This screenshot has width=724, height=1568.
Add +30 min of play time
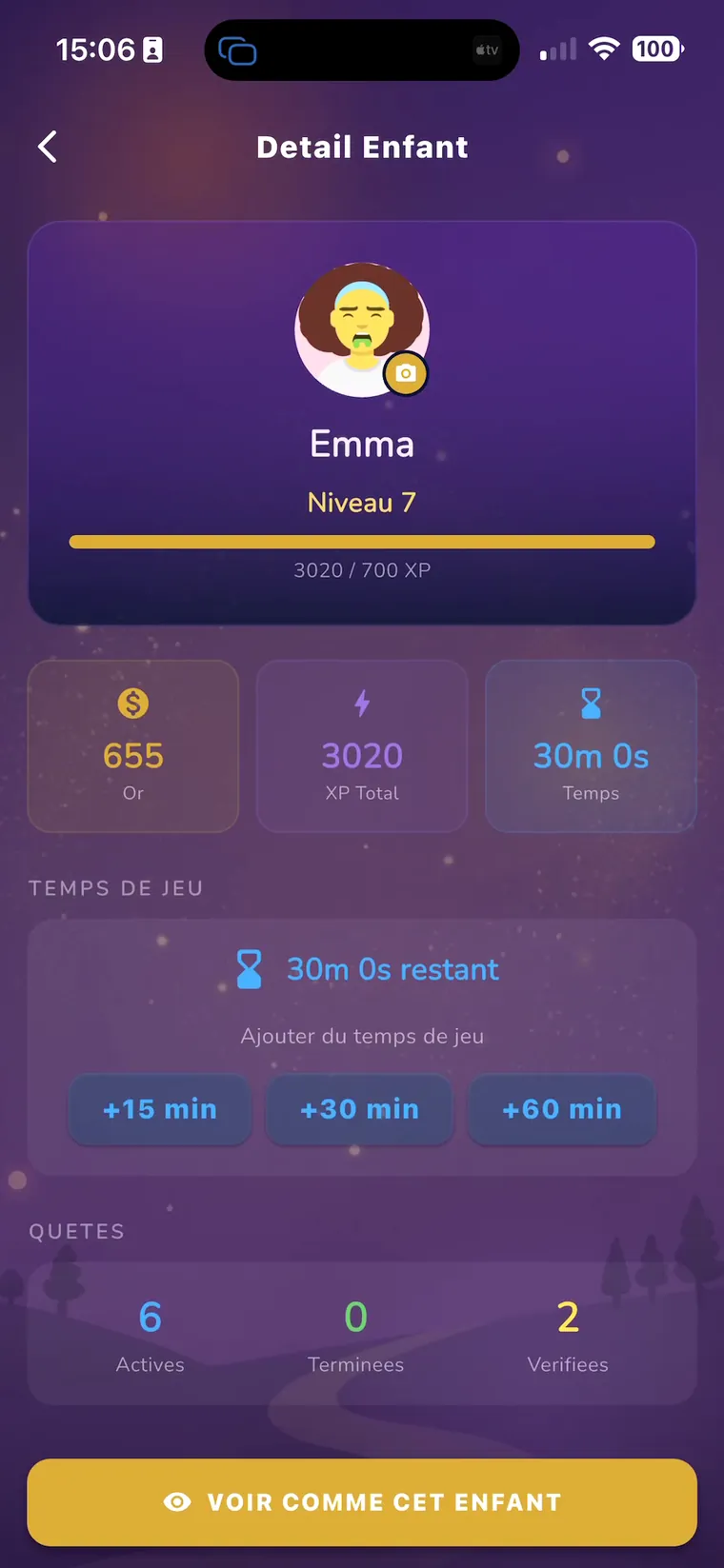pyautogui.click(x=360, y=1109)
